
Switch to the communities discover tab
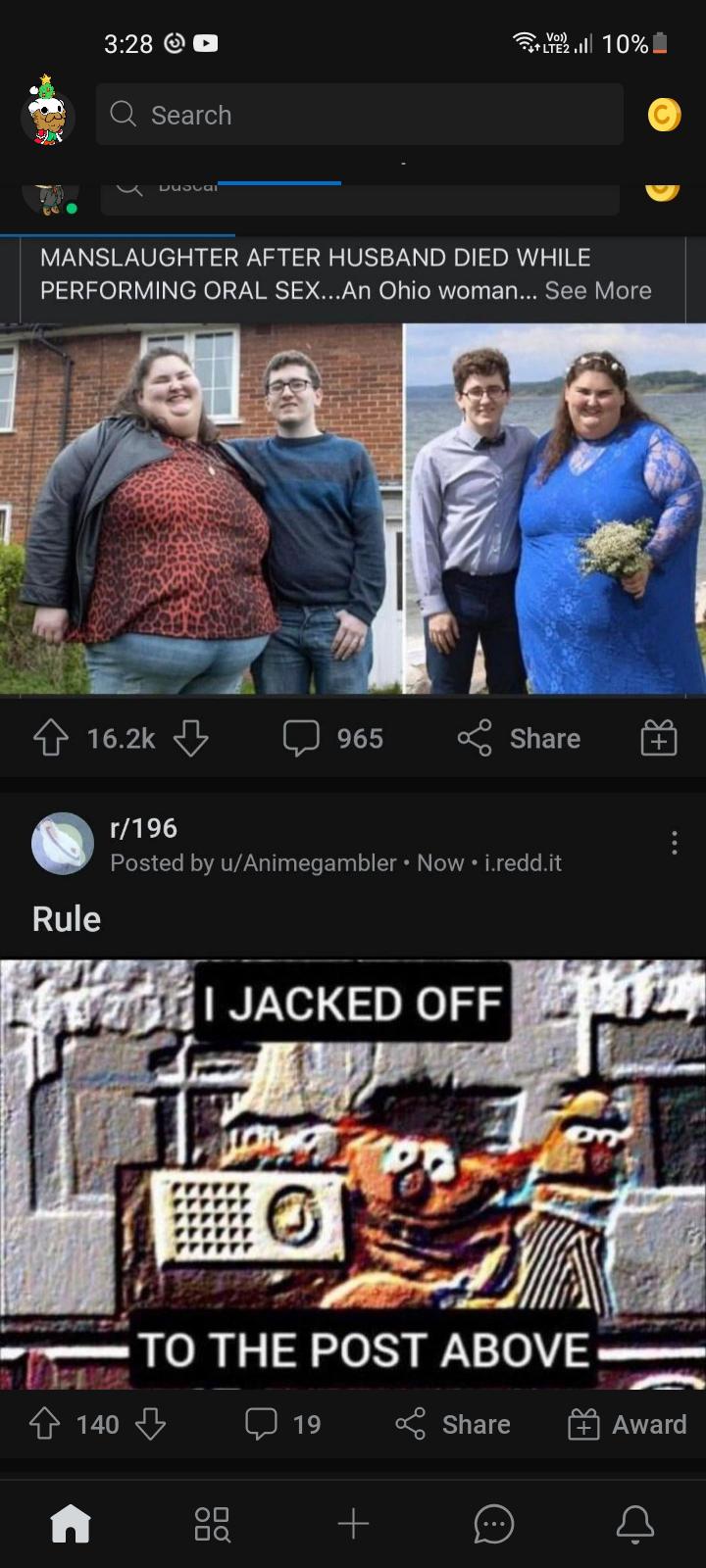(212, 1524)
